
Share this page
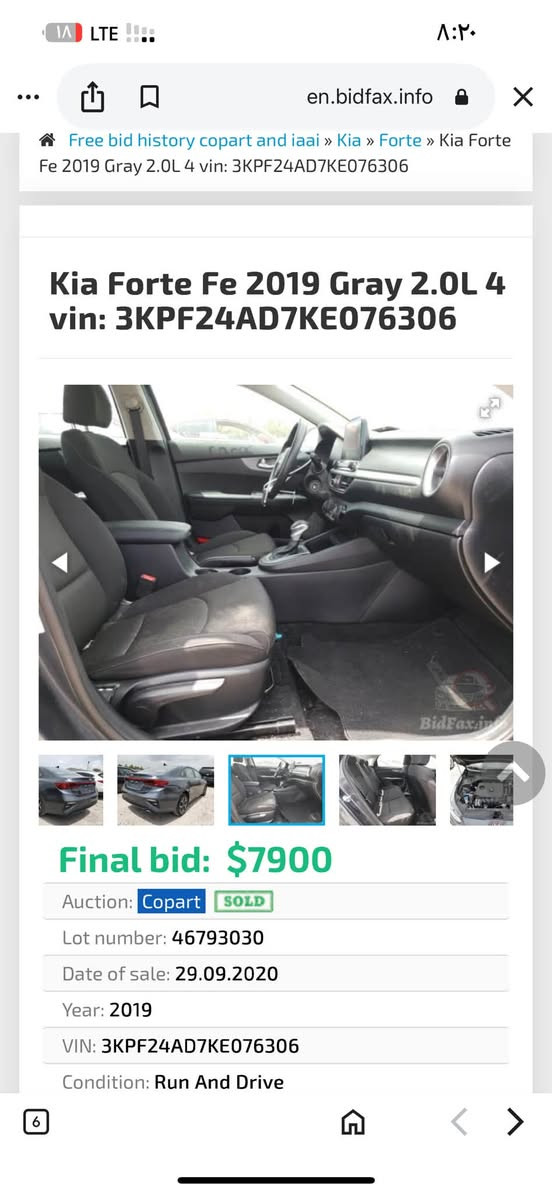(x=92, y=97)
